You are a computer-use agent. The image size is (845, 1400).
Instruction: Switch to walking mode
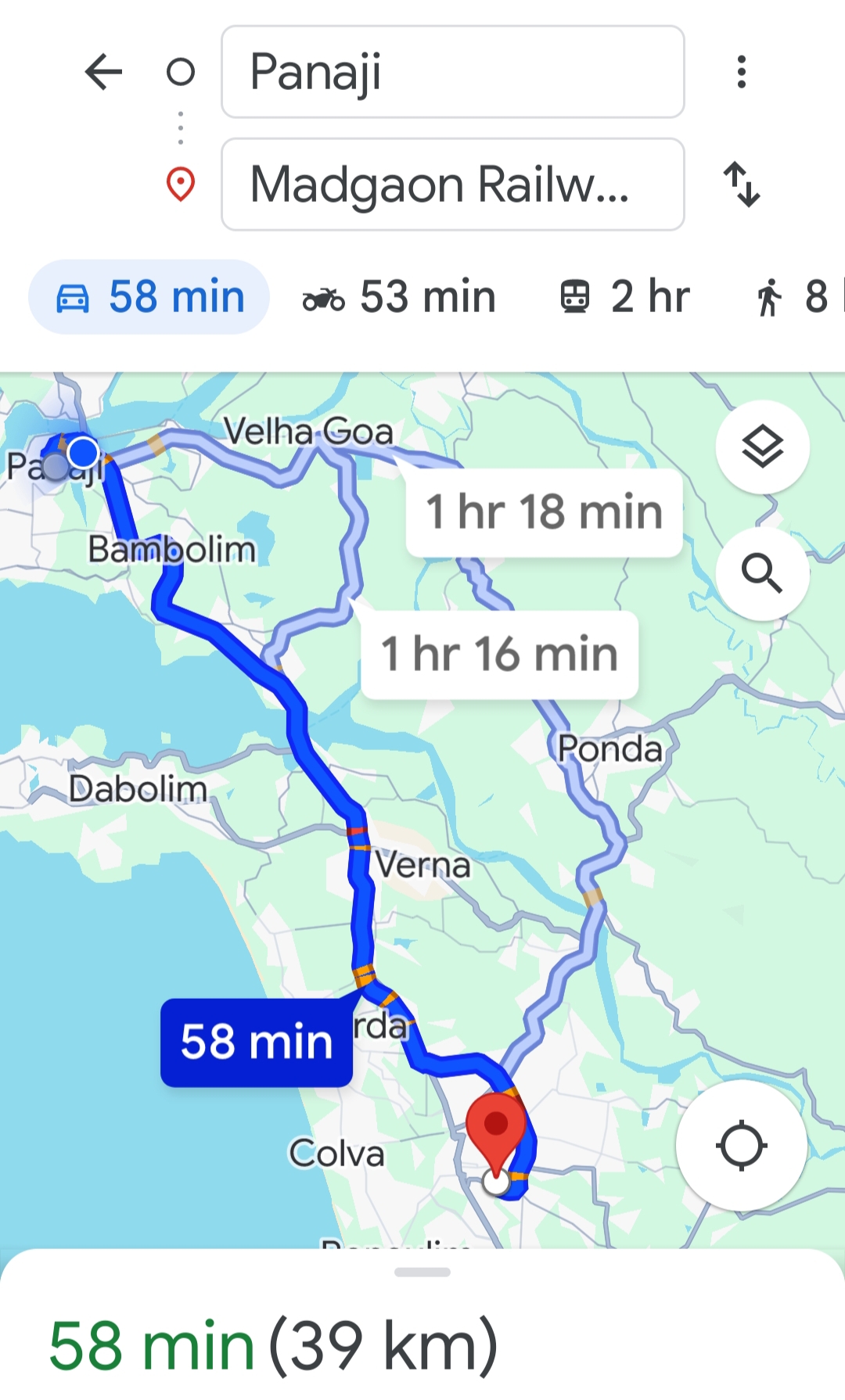[794, 297]
